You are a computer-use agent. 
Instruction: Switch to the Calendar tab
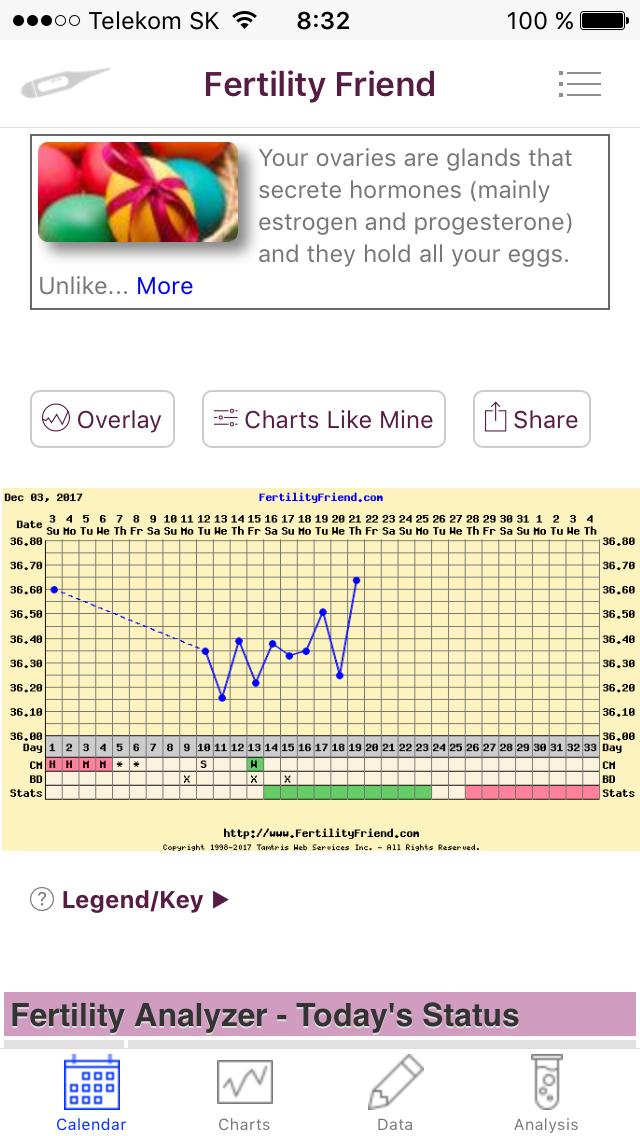[x=91, y=1093]
